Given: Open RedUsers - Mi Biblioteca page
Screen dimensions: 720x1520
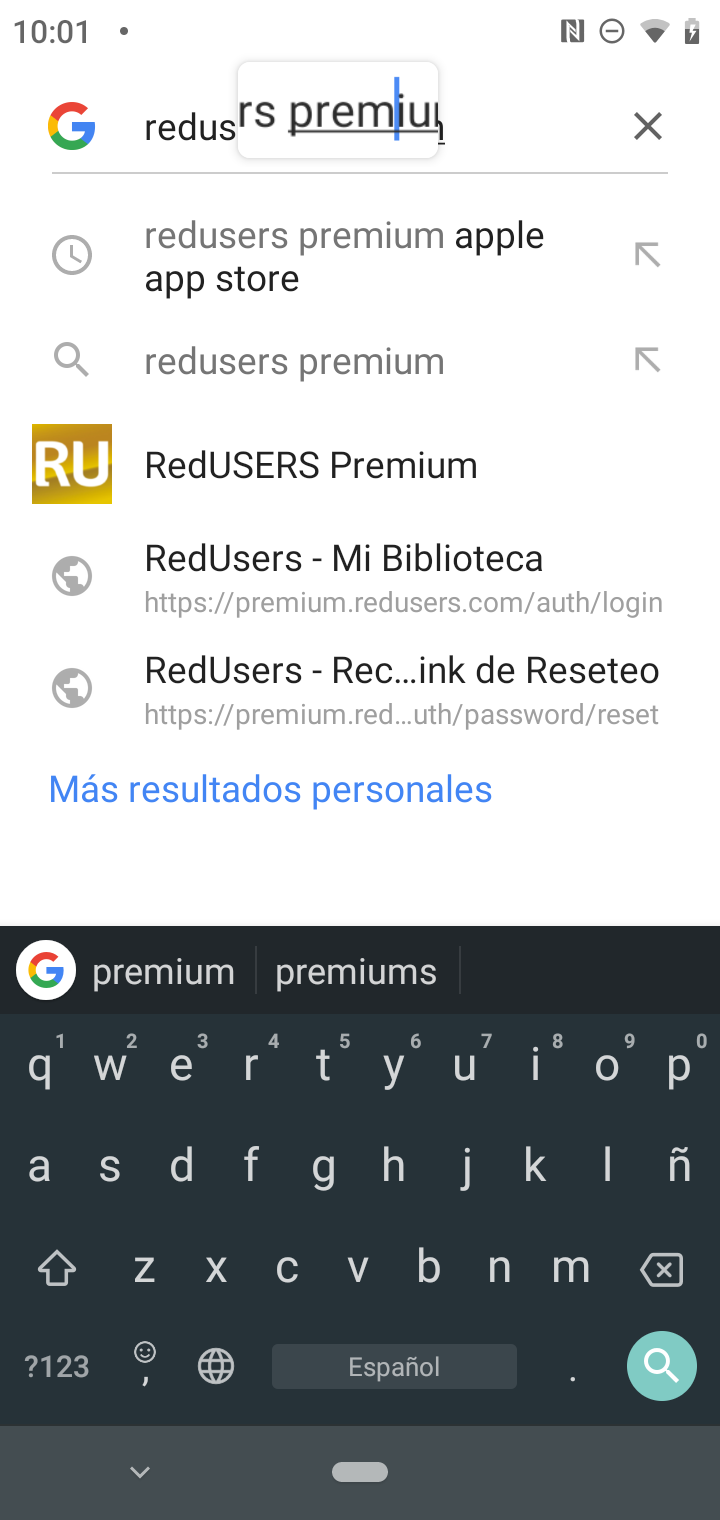Looking at the screenshot, I should click(360, 577).
